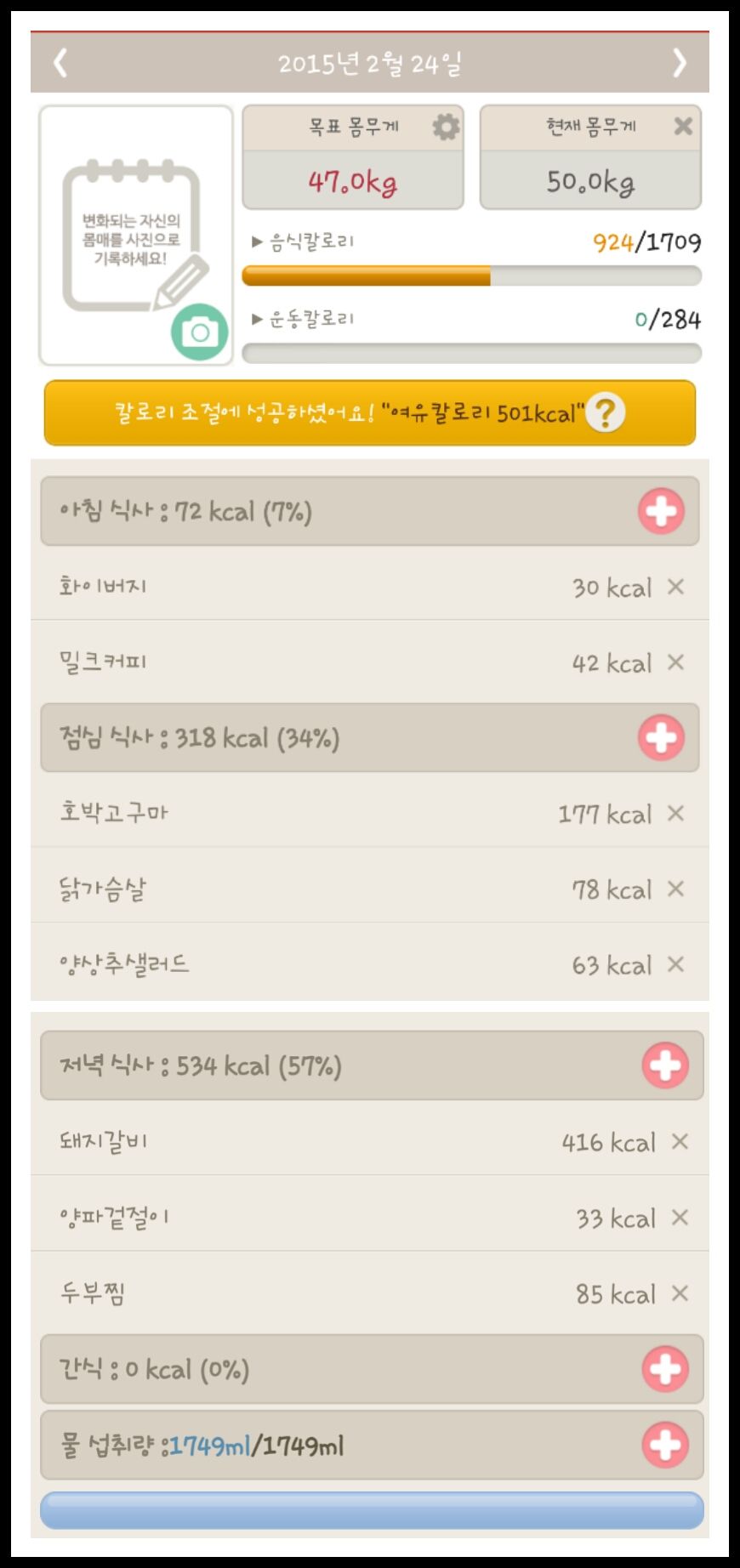
Task: Remove 호박고구마 from lunch
Action: [675, 814]
